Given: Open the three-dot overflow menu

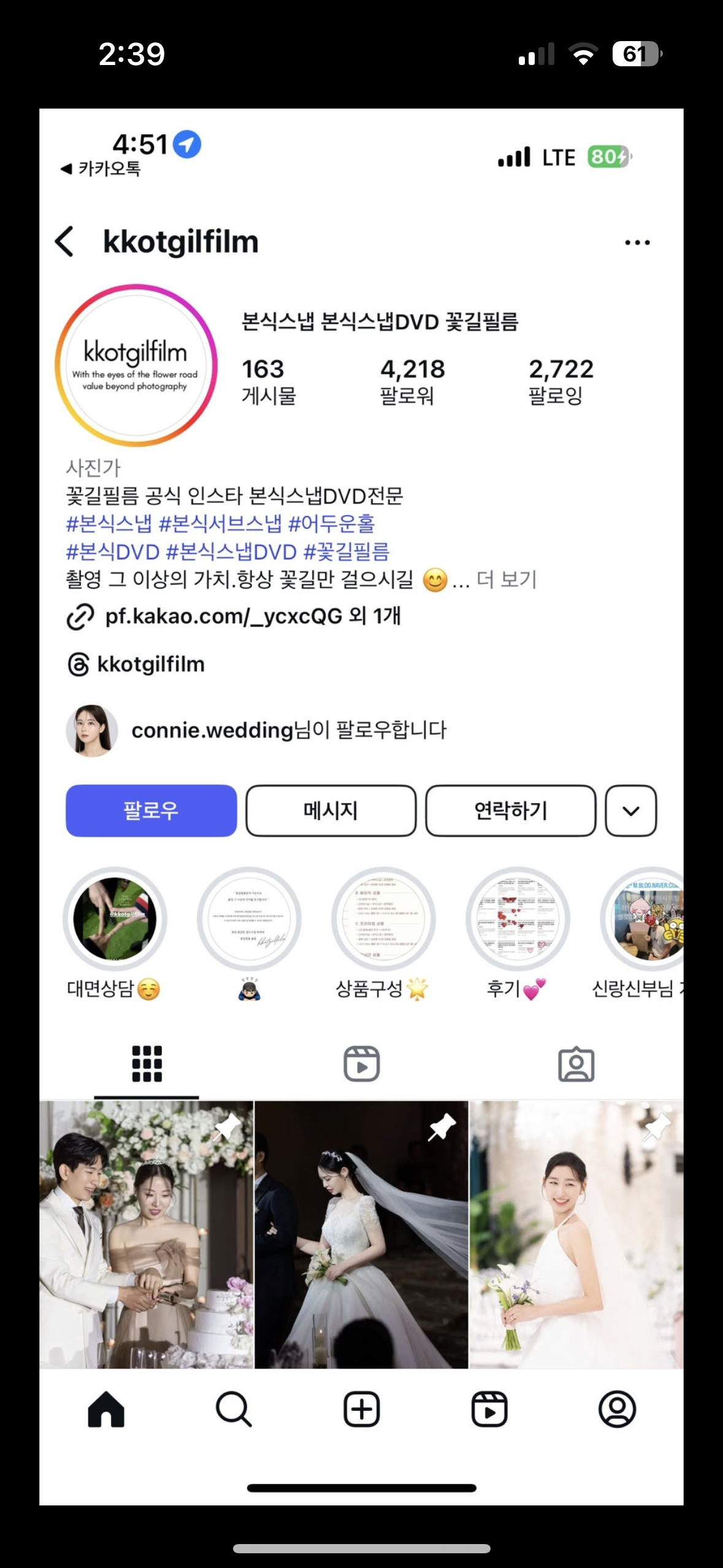Looking at the screenshot, I should [x=637, y=242].
